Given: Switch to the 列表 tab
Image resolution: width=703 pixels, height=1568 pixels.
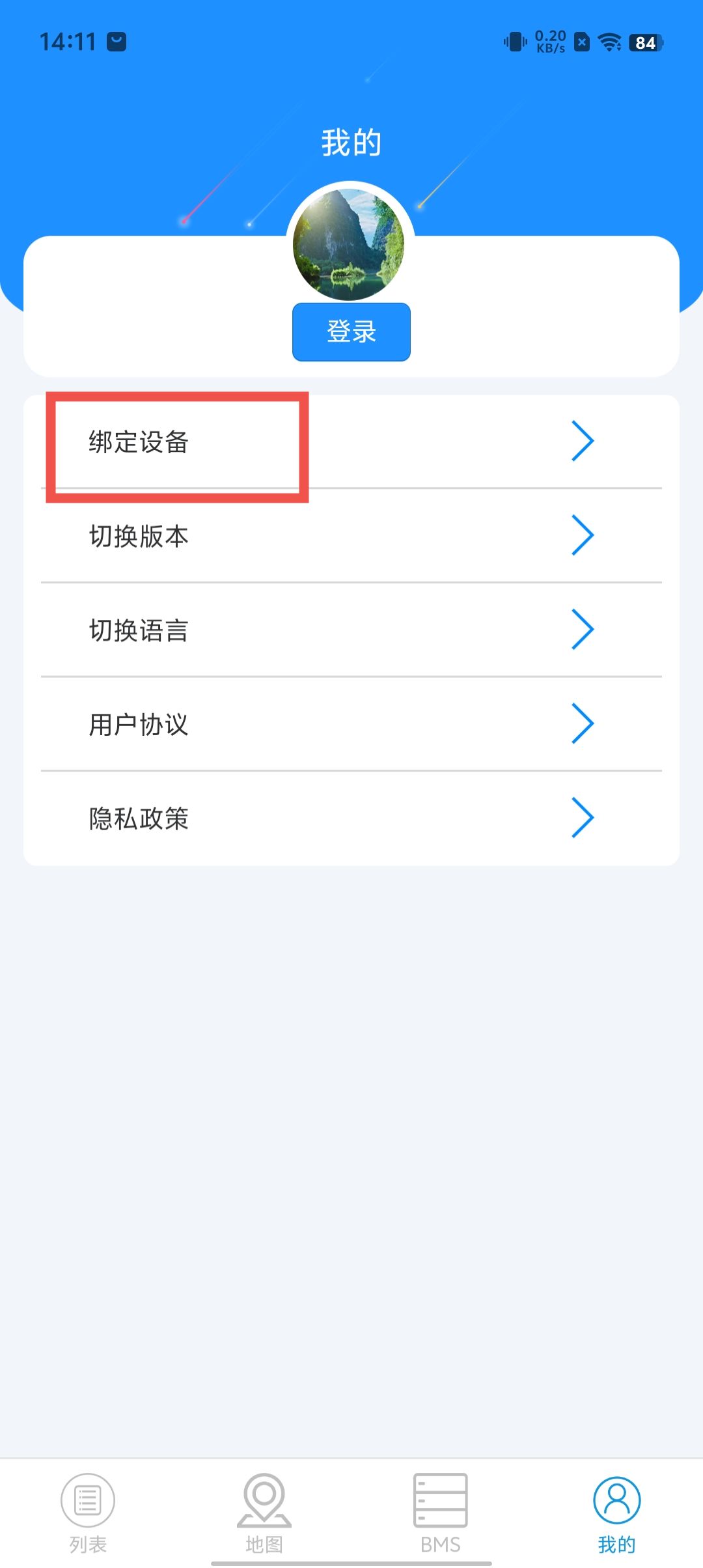Looking at the screenshot, I should (x=88, y=1512).
